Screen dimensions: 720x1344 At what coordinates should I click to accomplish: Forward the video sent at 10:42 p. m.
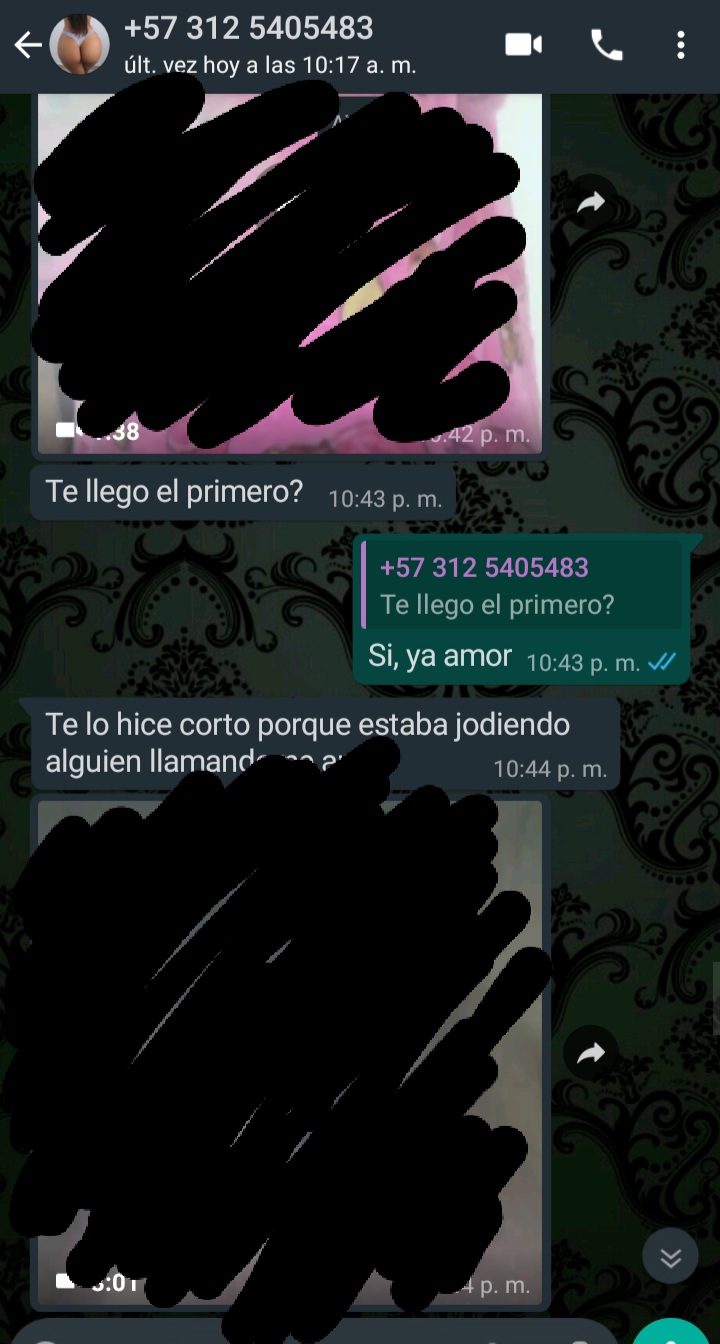[x=592, y=204]
